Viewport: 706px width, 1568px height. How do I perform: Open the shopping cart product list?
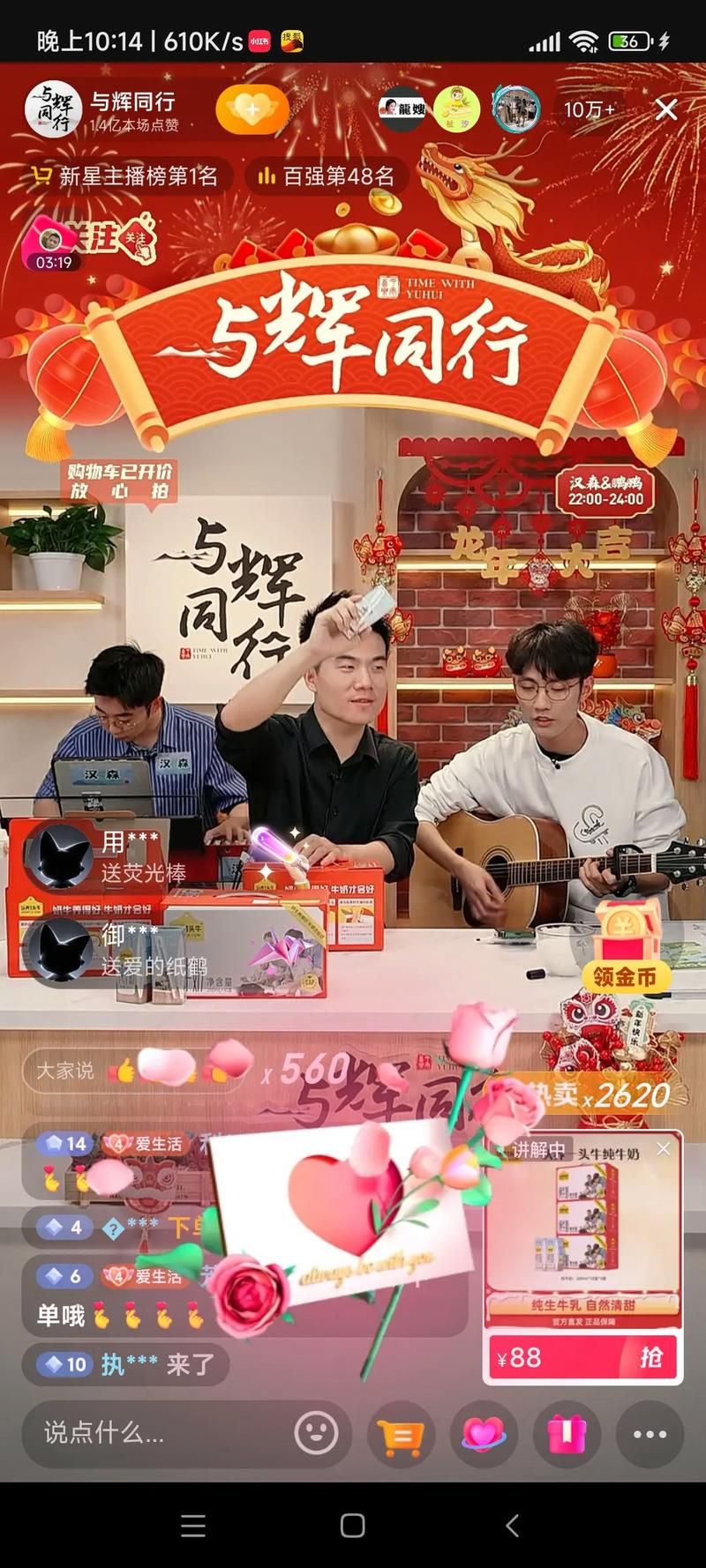402,1433
